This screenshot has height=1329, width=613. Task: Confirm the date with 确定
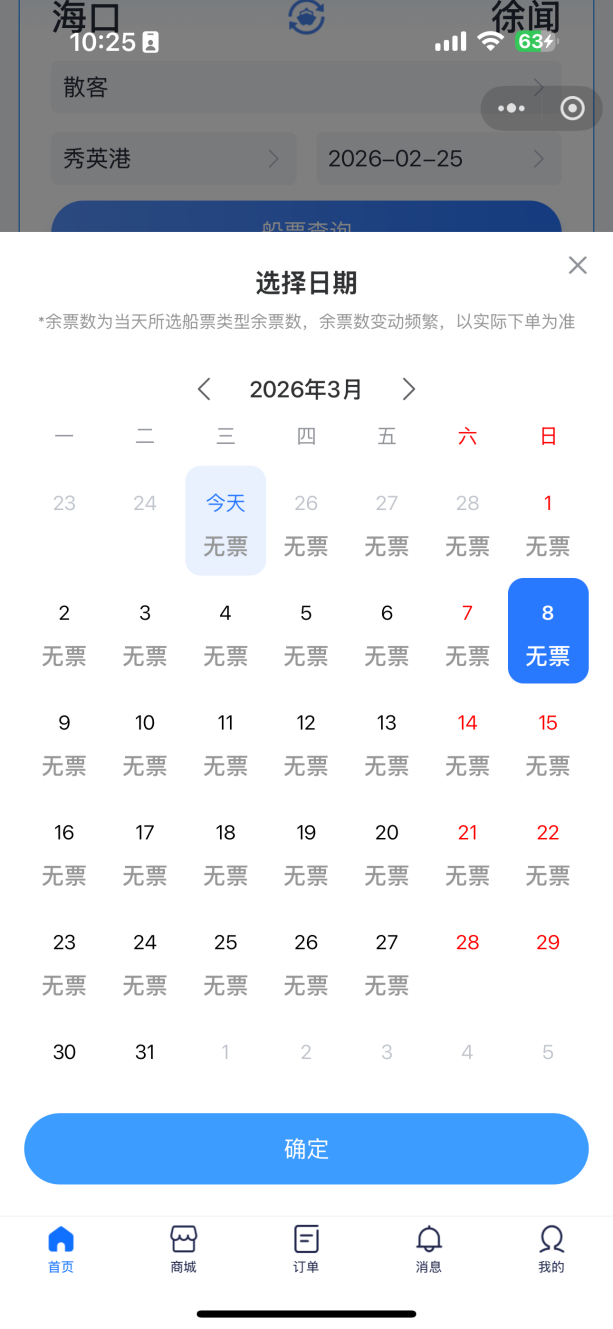coord(306,1149)
